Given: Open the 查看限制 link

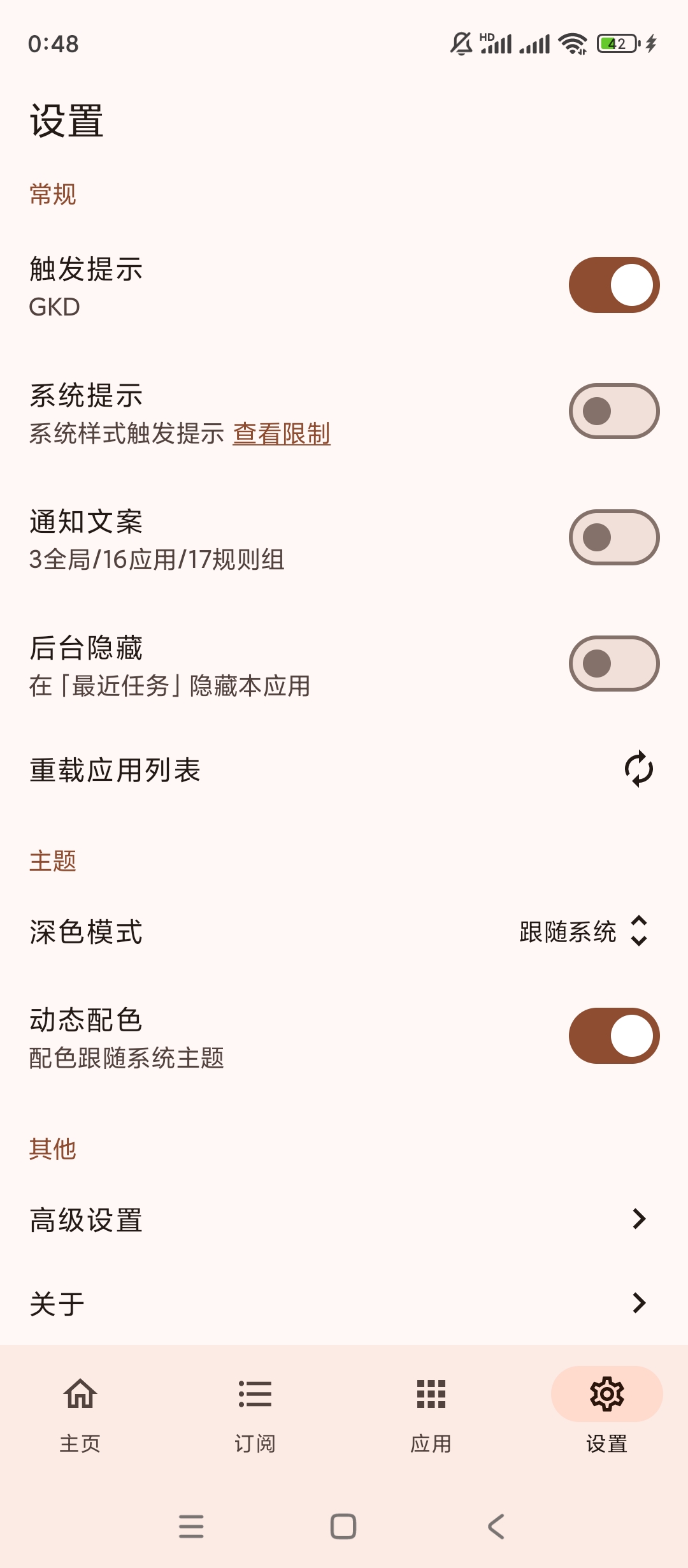Looking at the screenshot, I should click(x=282, y=434).
